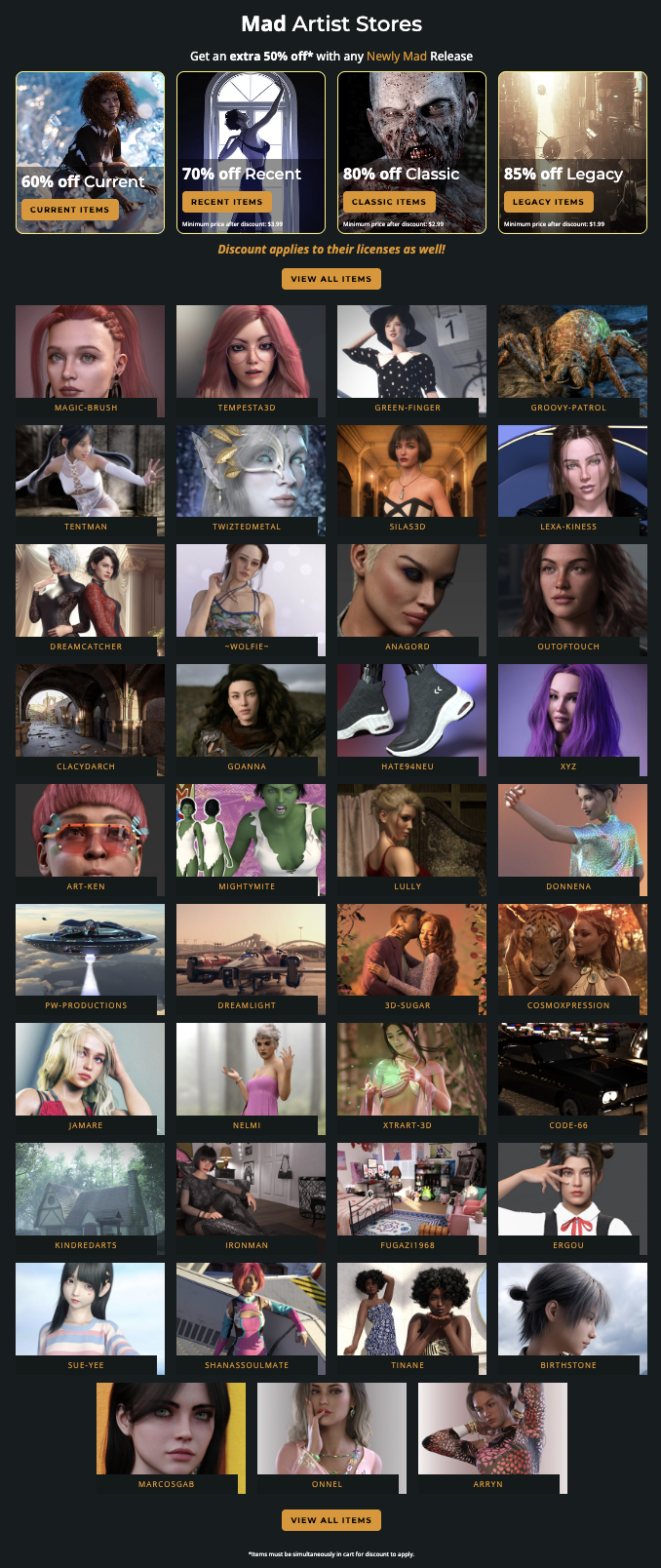Open the Twiztedmetal artist tile

251,474
